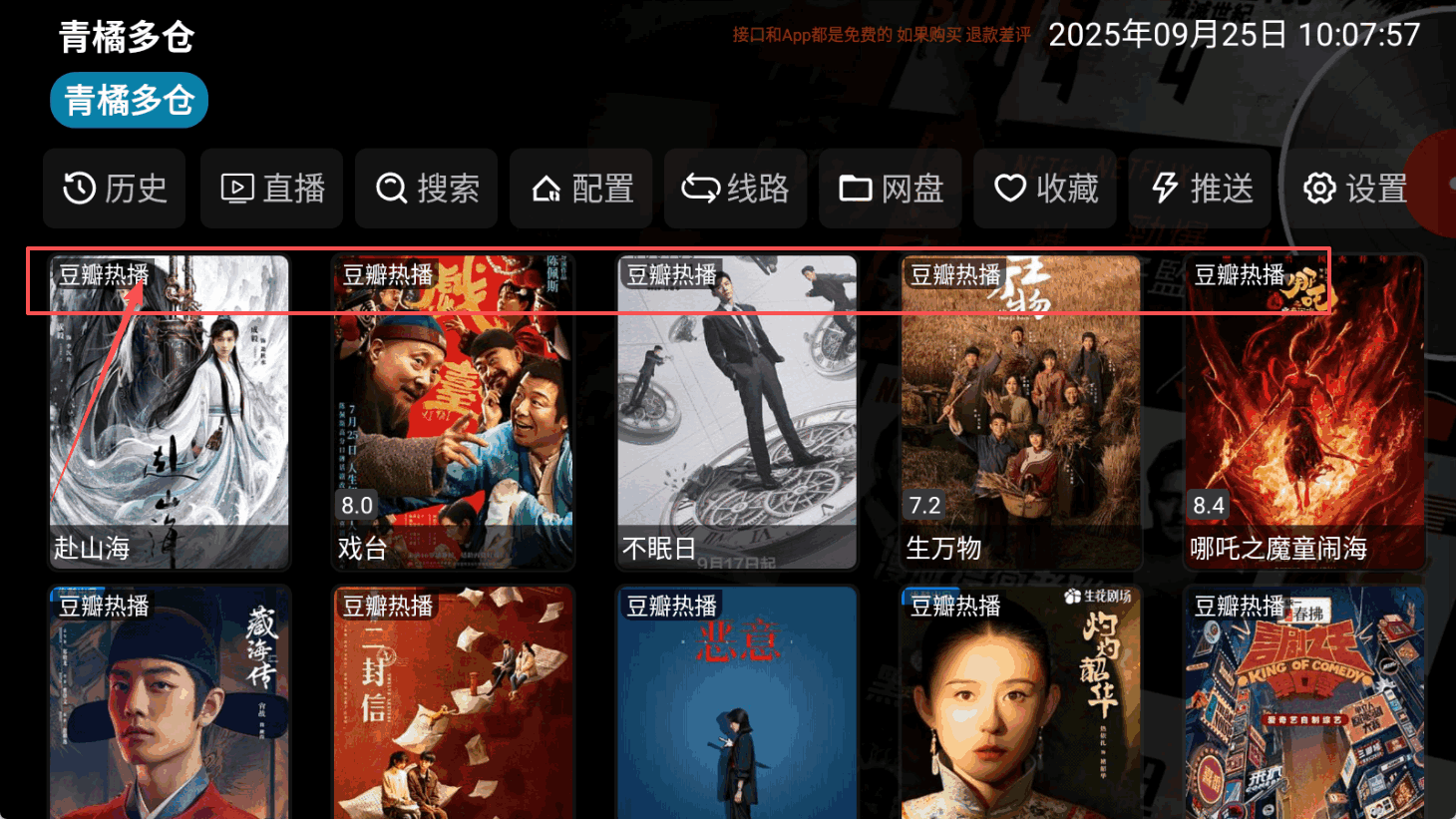Open the movie 赴山海
1456x819 pixels.
click(170, 412)
